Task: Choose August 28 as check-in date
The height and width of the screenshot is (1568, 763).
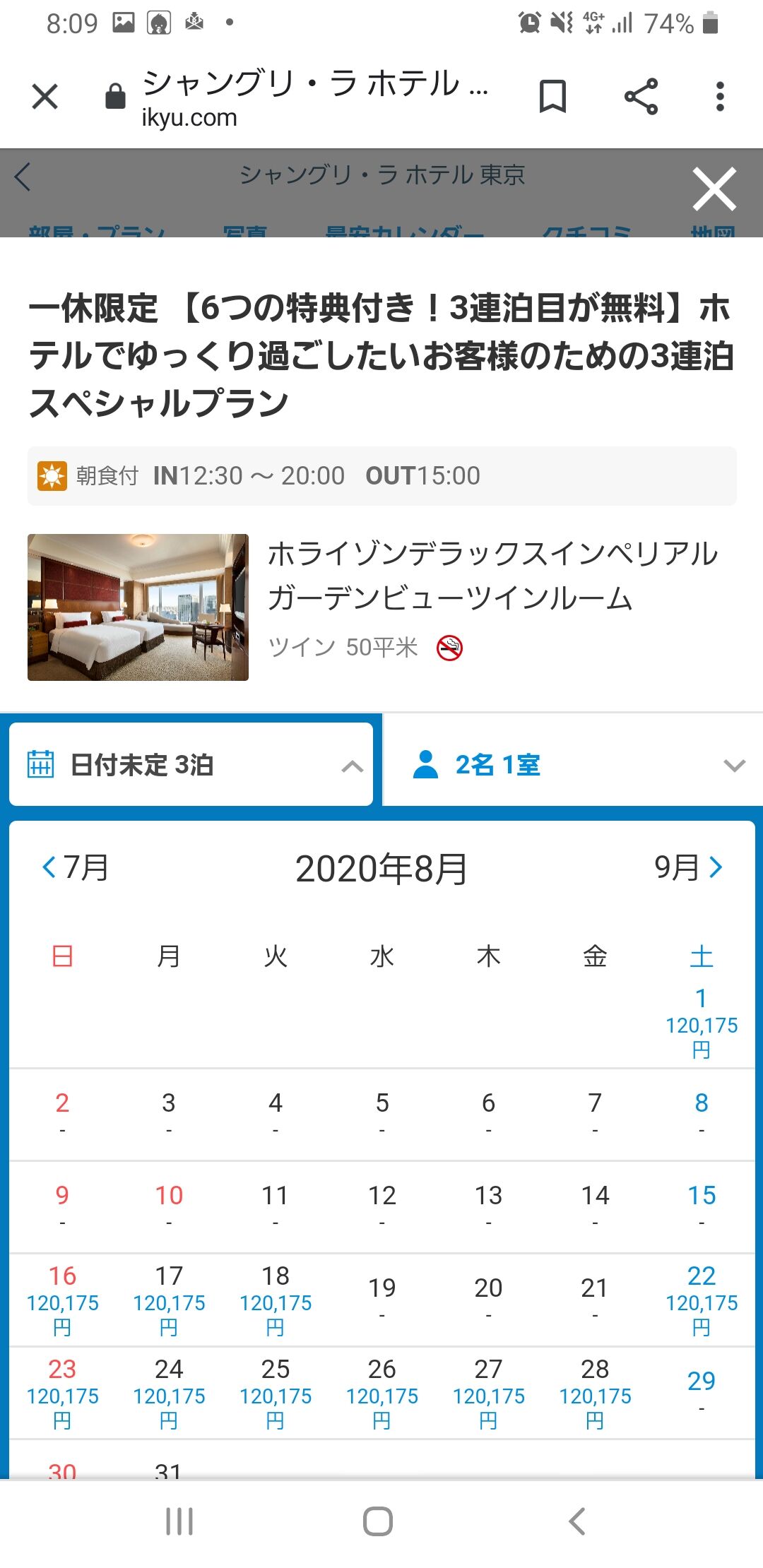Action: click(595, 1393)
